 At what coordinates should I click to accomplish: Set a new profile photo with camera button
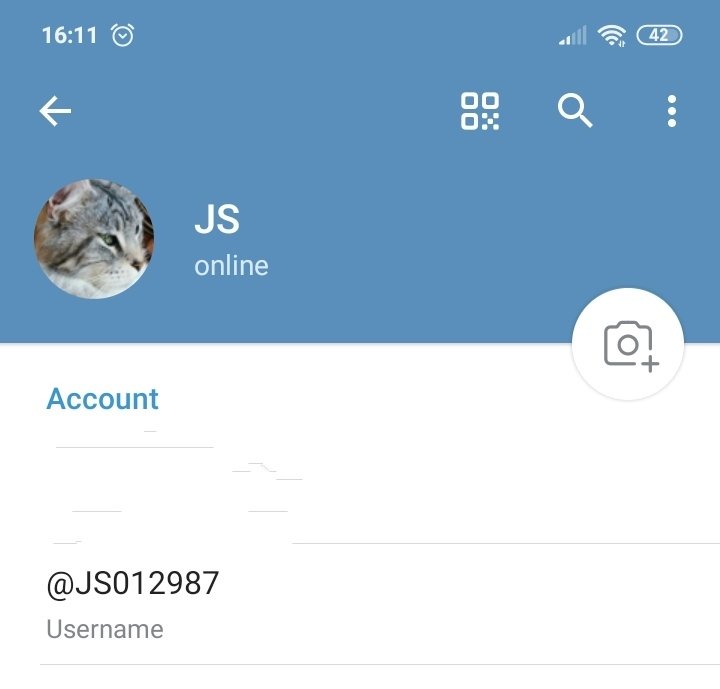click(x=628, y=345)
